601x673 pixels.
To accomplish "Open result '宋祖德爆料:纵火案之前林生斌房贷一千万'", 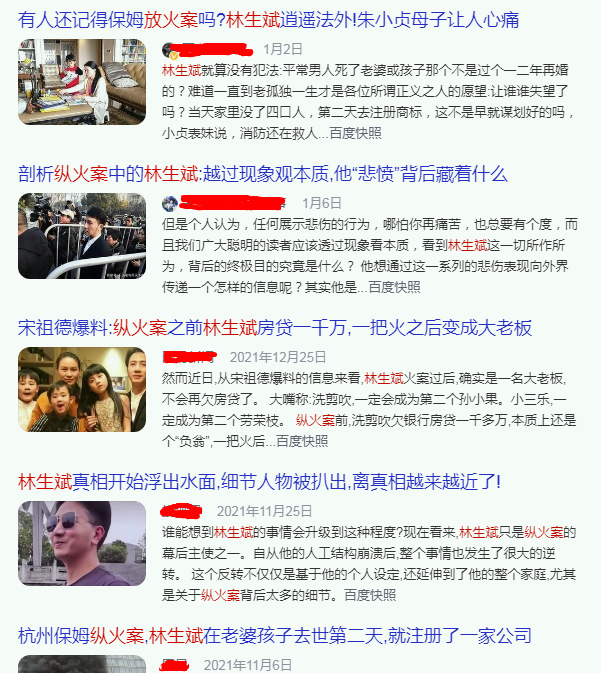I will (x=275, y=327).
